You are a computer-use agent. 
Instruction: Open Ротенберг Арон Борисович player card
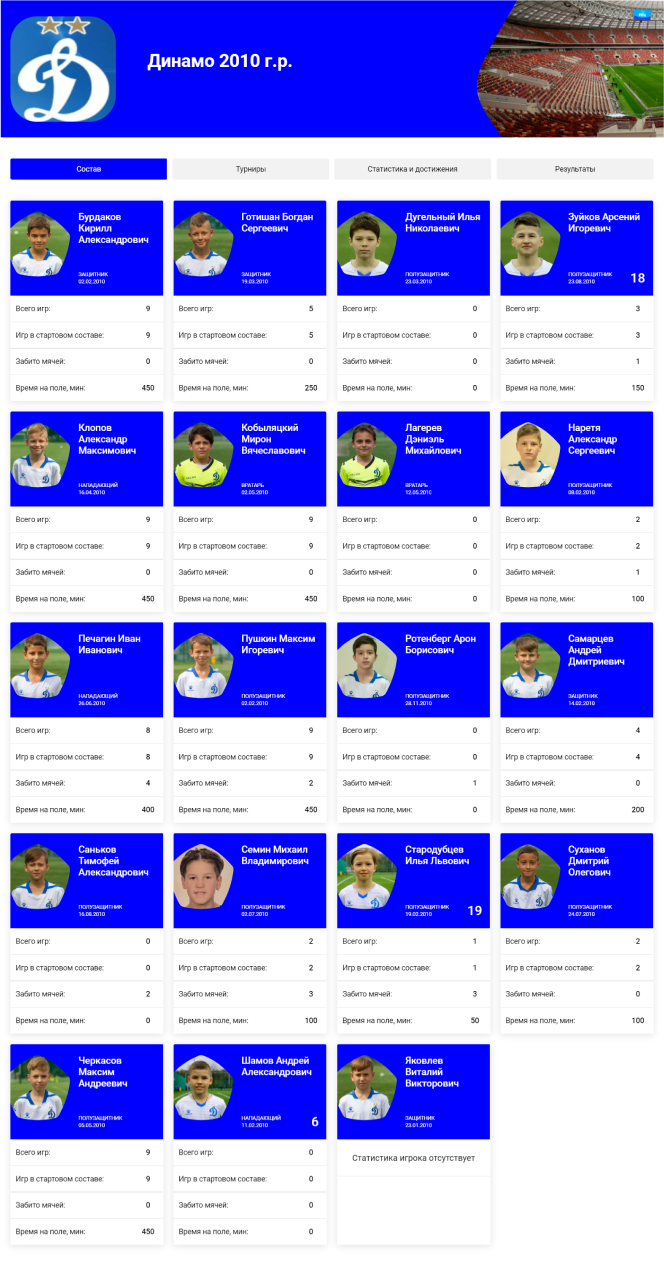413,669
